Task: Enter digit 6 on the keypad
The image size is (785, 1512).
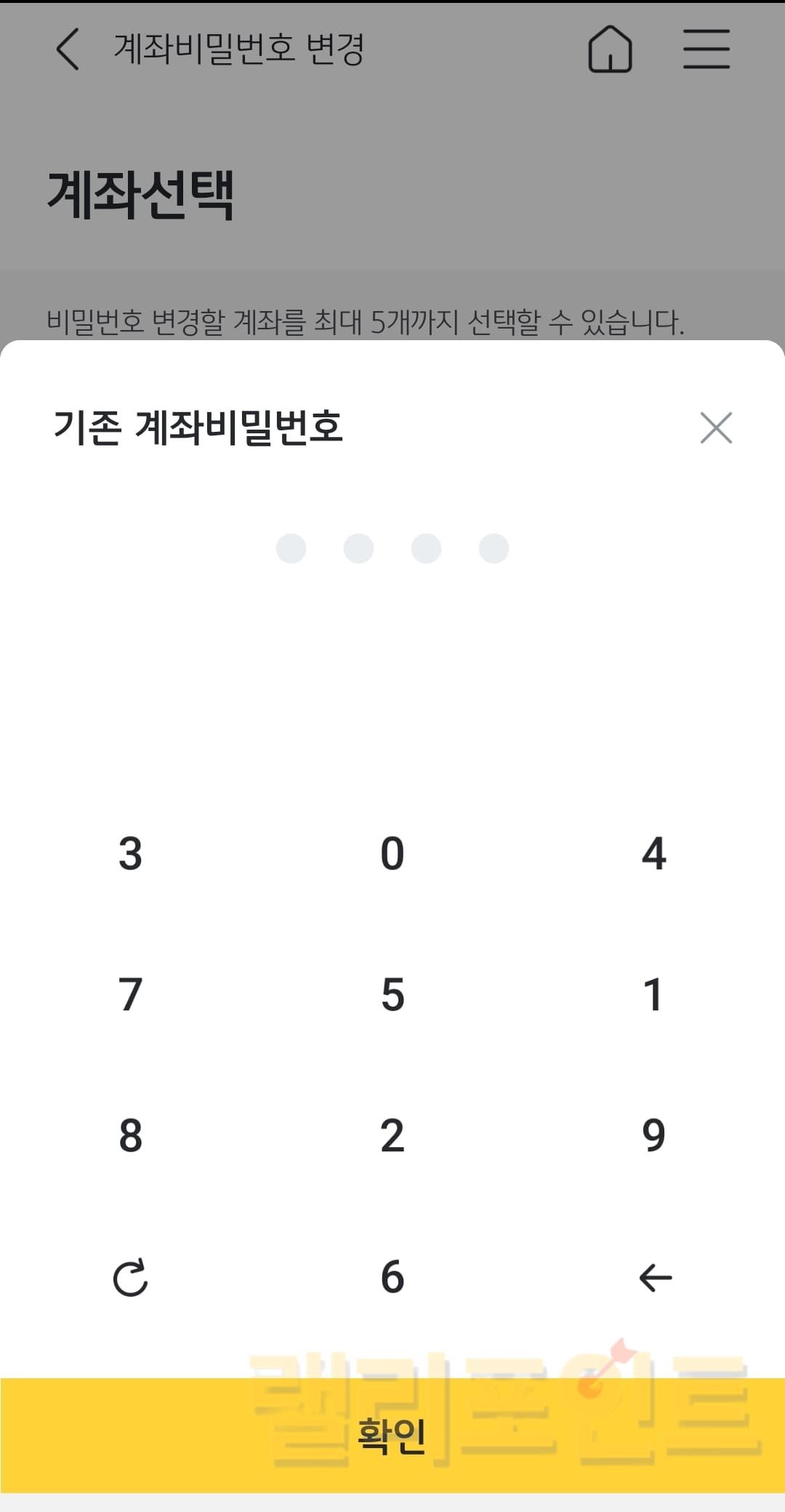Action: tap(392, 1277)
